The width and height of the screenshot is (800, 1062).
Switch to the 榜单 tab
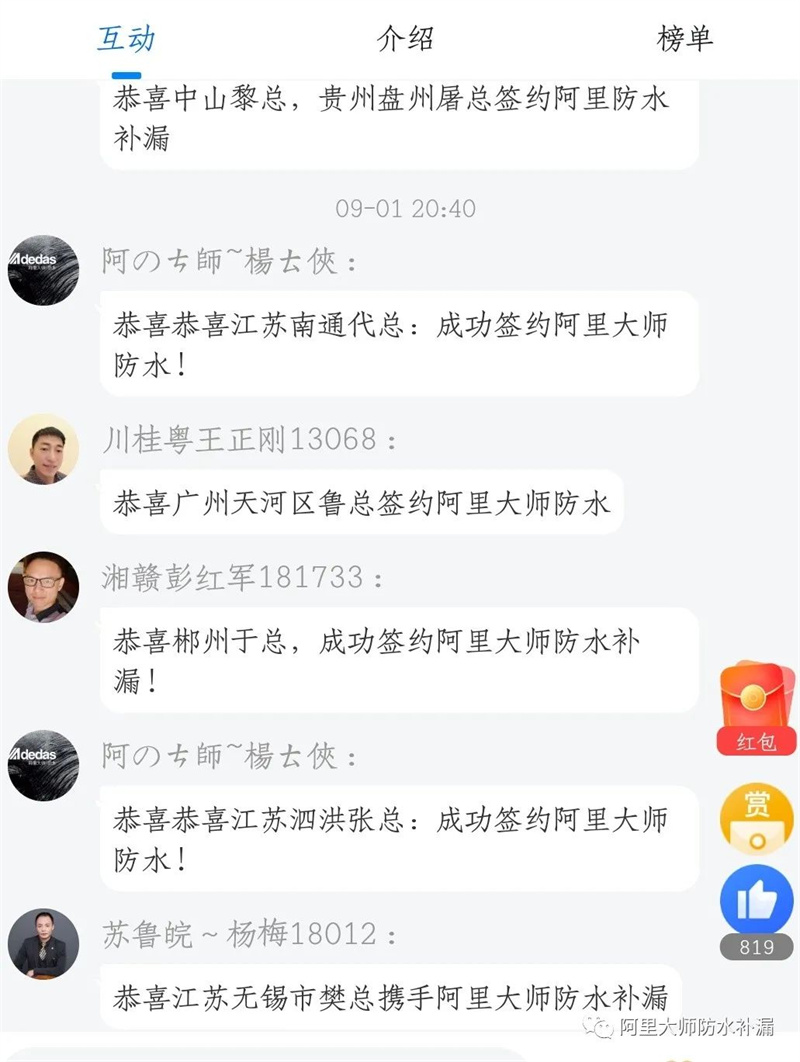(684, 39)
